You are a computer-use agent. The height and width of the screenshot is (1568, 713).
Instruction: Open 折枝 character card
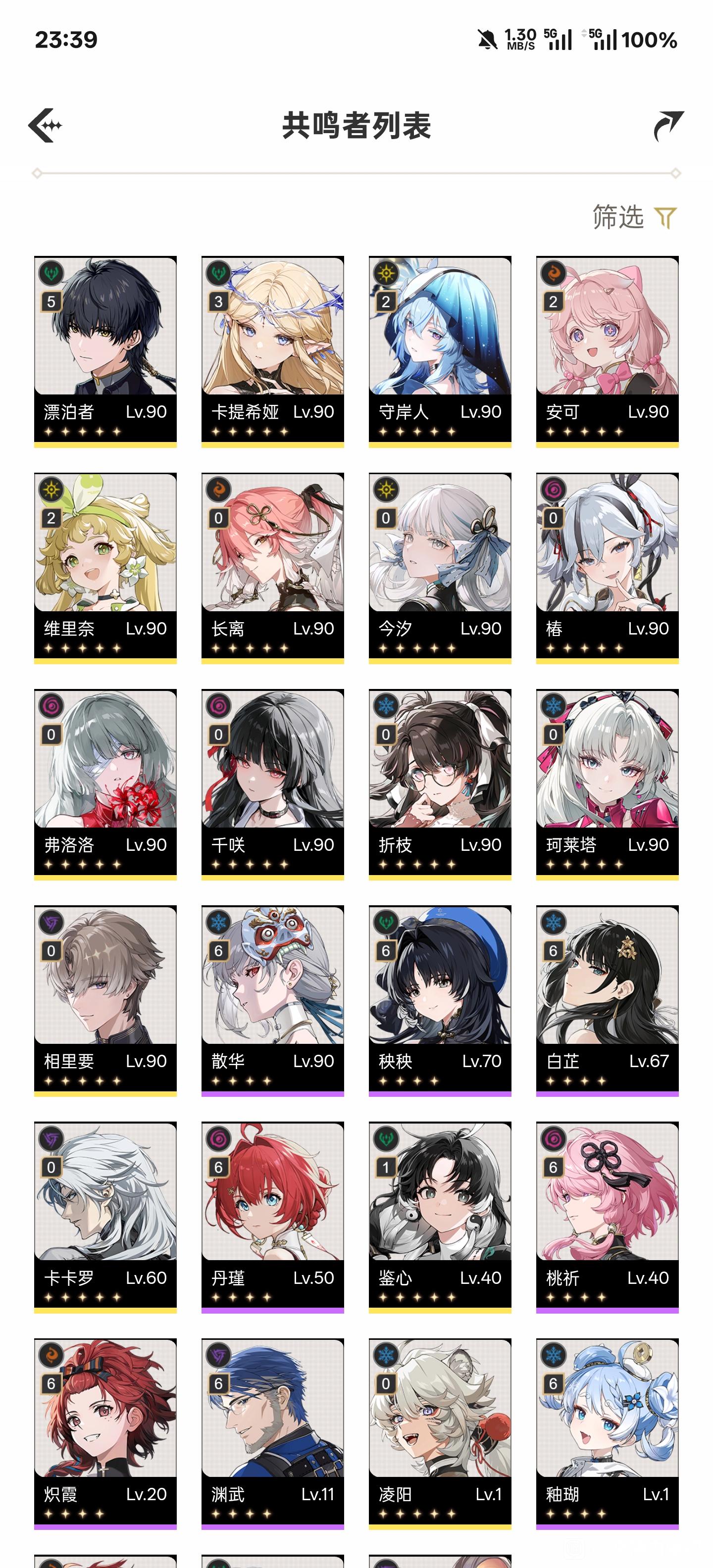click(440, 784)
